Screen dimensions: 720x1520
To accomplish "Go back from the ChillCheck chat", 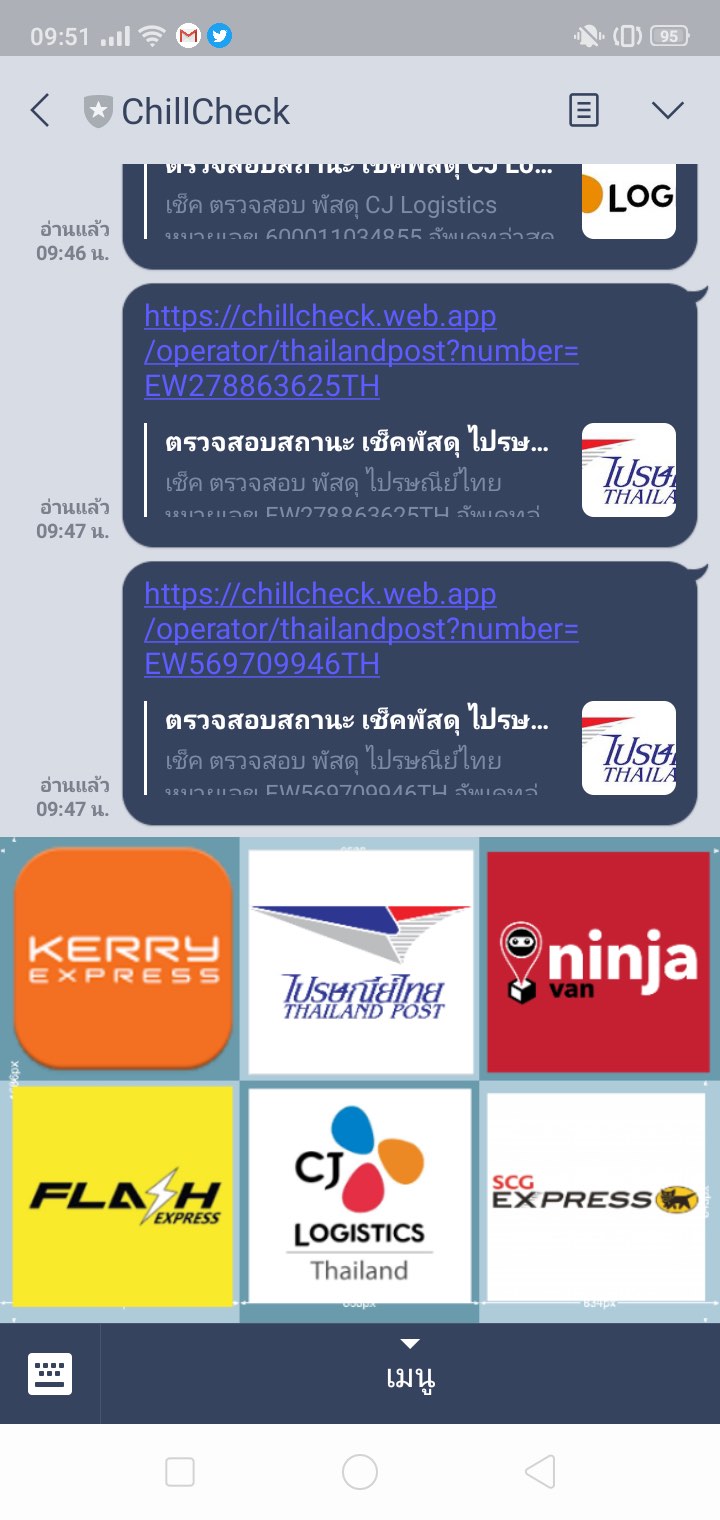I will pyautogui.click(x=40, y=110).
